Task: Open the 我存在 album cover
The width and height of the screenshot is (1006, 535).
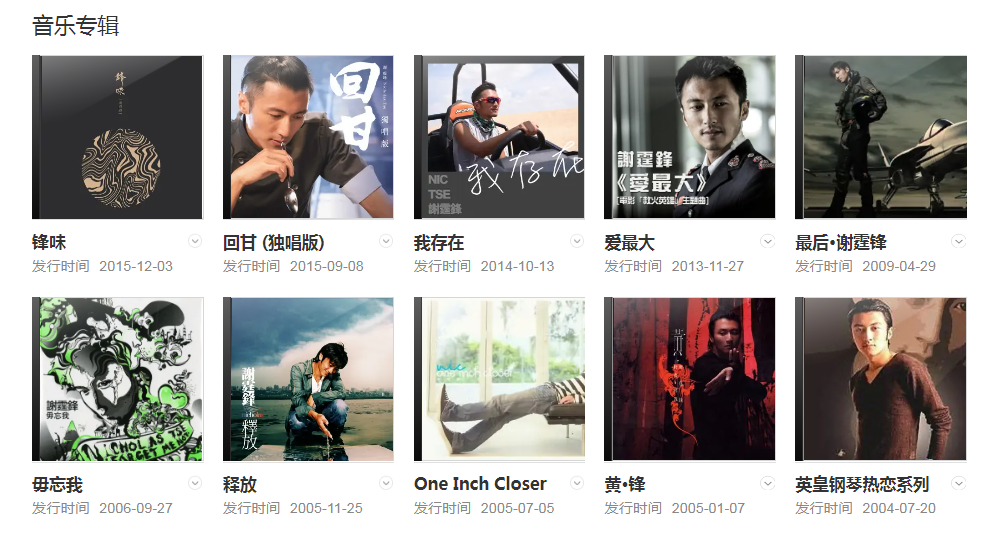Action: click(499, 137)
